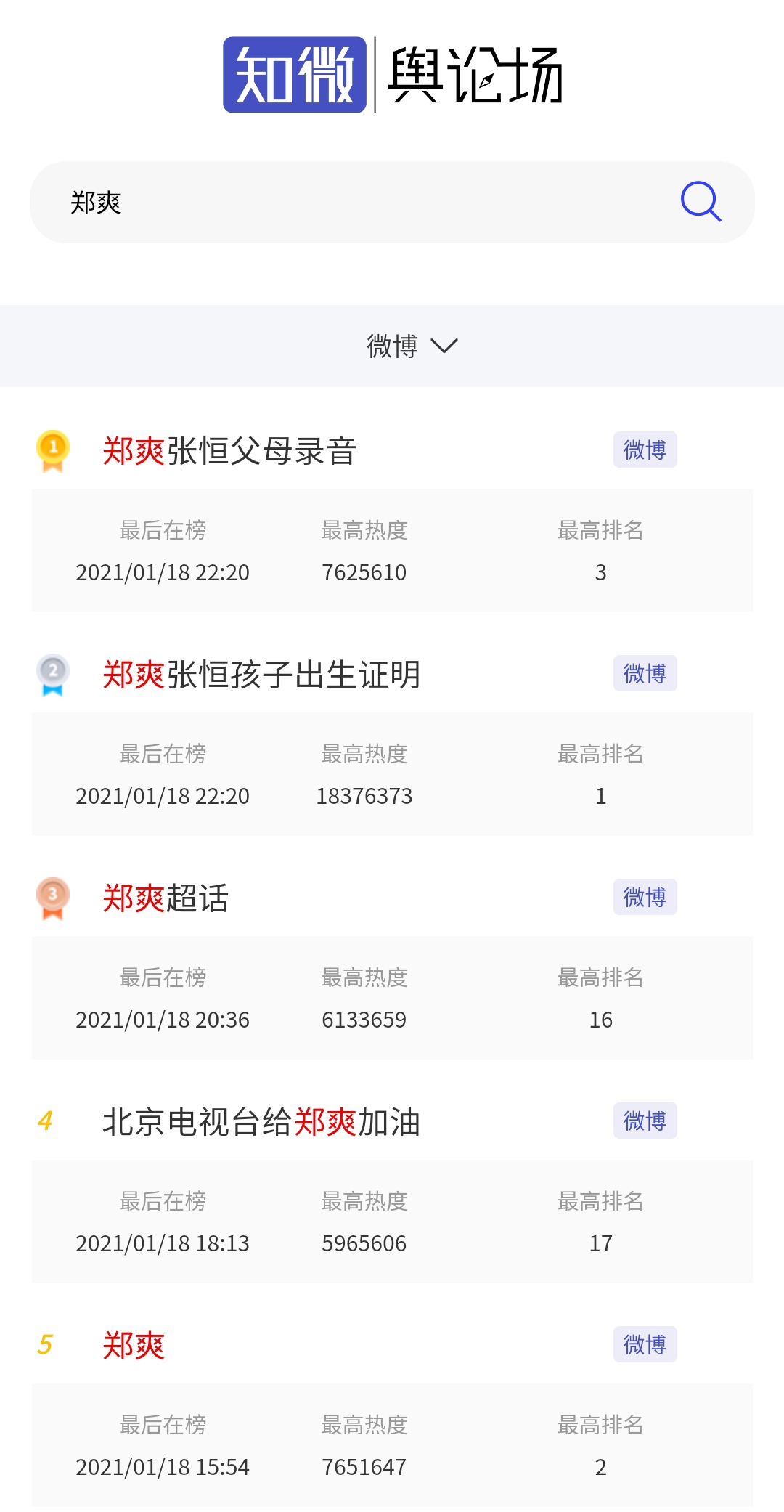Click the search input containing 郑爽
This screenshot has height=1512, width=784.
[x=290, y=201]
